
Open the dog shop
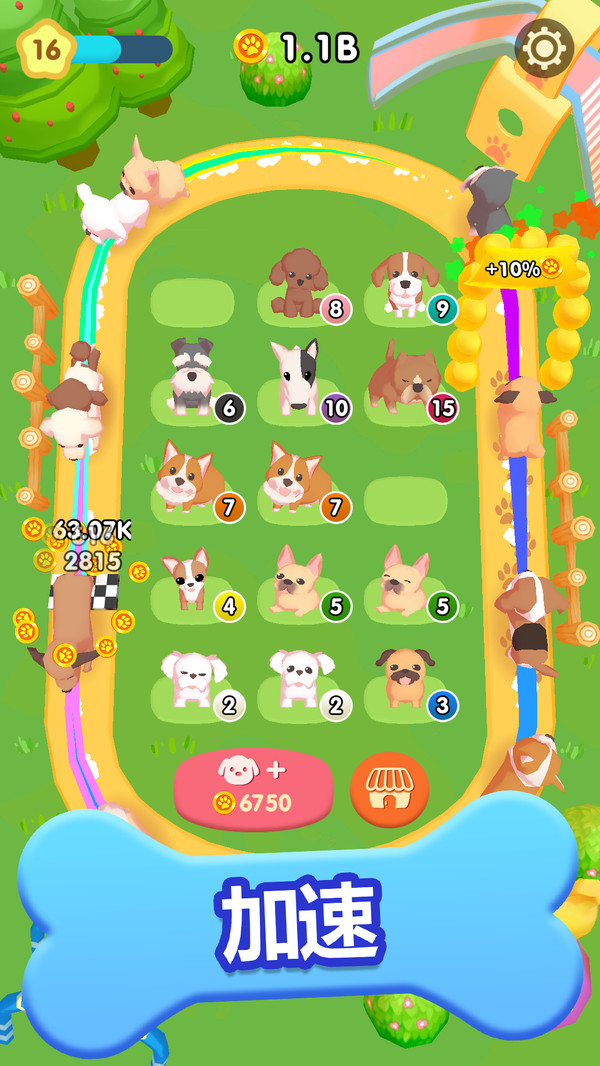click(389, 790)
